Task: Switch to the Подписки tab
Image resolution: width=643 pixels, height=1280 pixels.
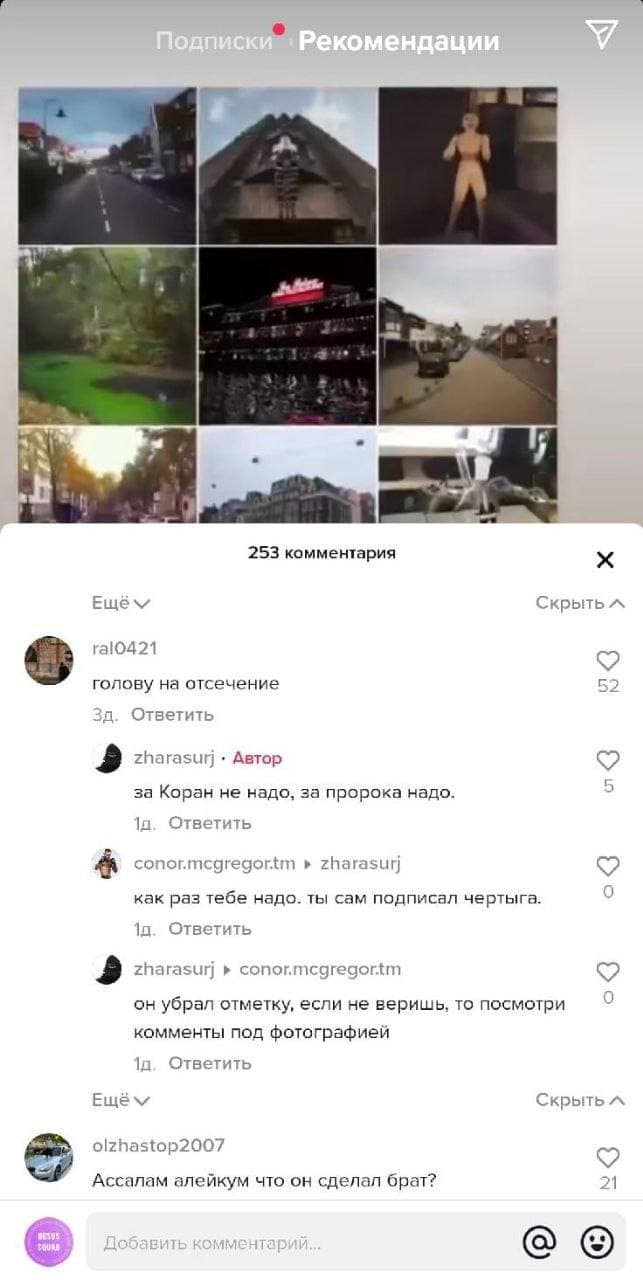Action: pyautogui.click(x=214, y=41)
